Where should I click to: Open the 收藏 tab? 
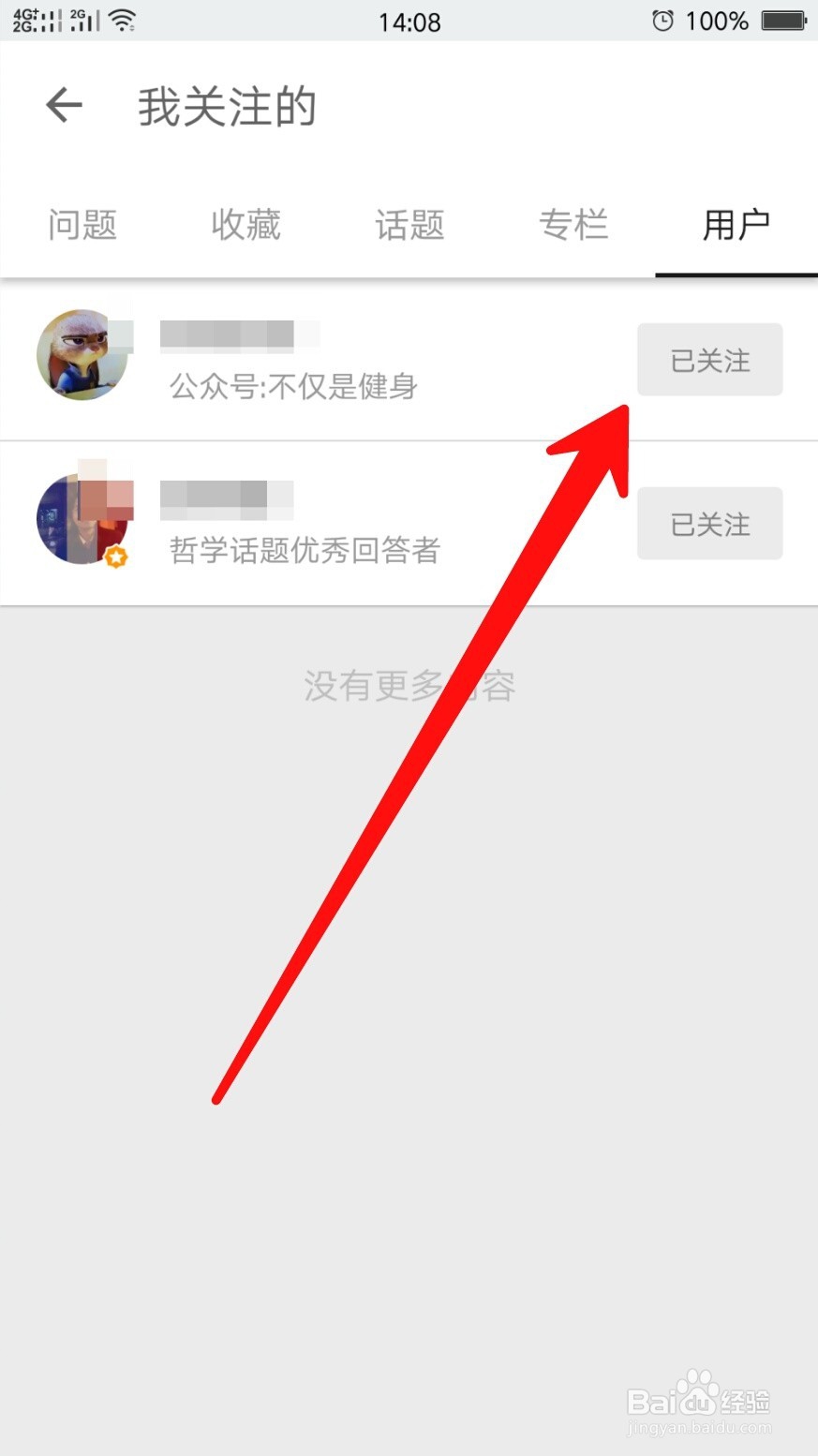[x=245, y=225]
